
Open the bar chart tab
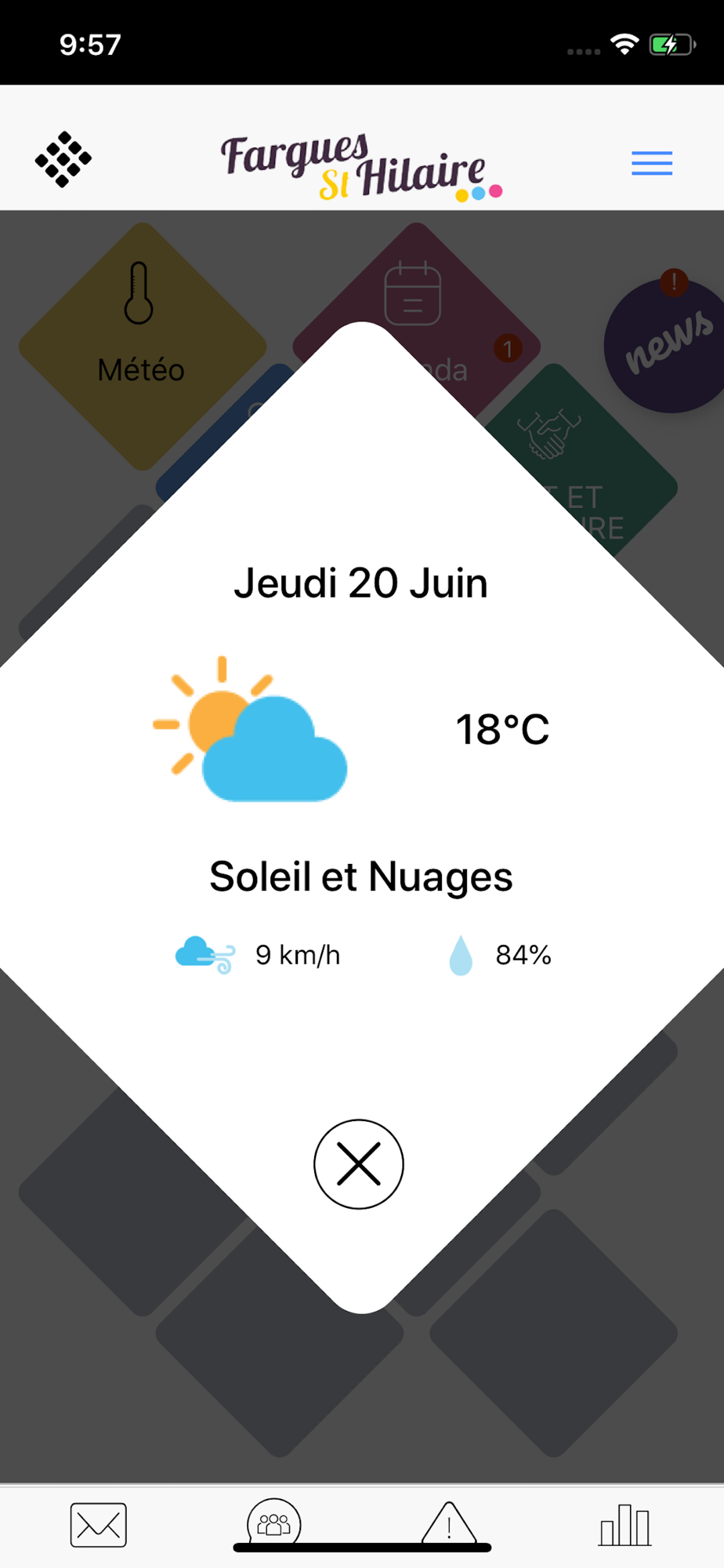coord(624,1525)
